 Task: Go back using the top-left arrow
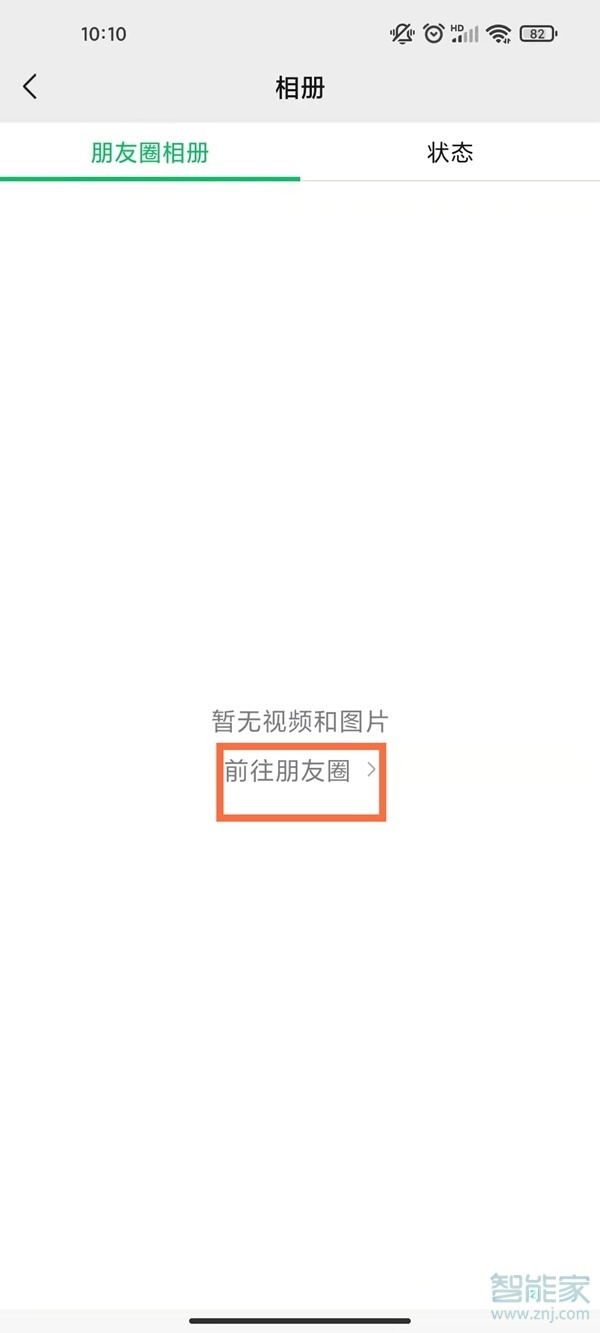[30, 87]
